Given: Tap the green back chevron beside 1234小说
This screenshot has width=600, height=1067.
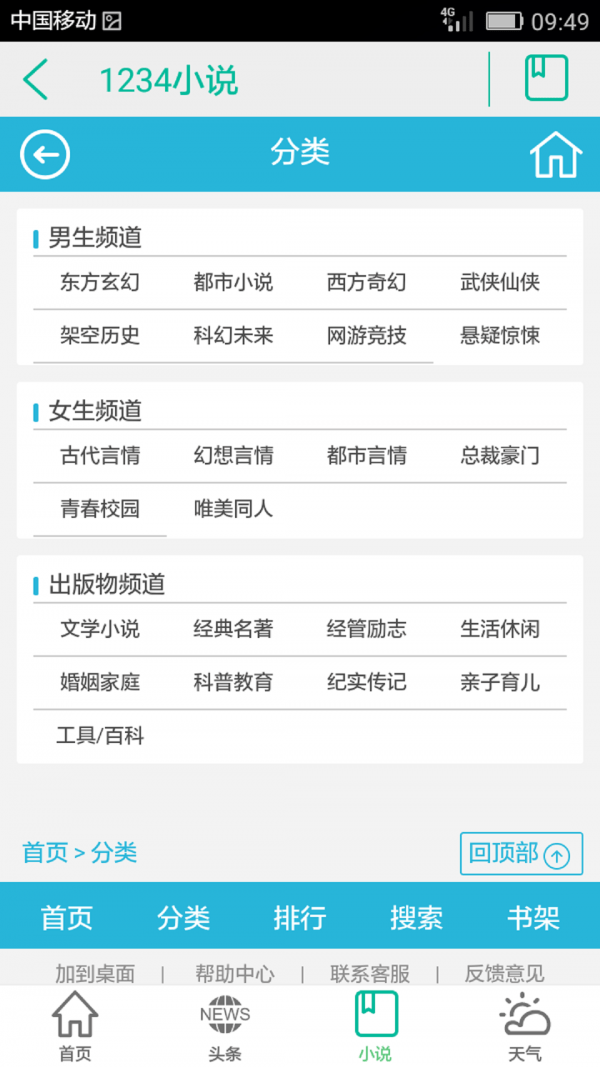Looking at the screenshot, I should (x=35, y=80).
